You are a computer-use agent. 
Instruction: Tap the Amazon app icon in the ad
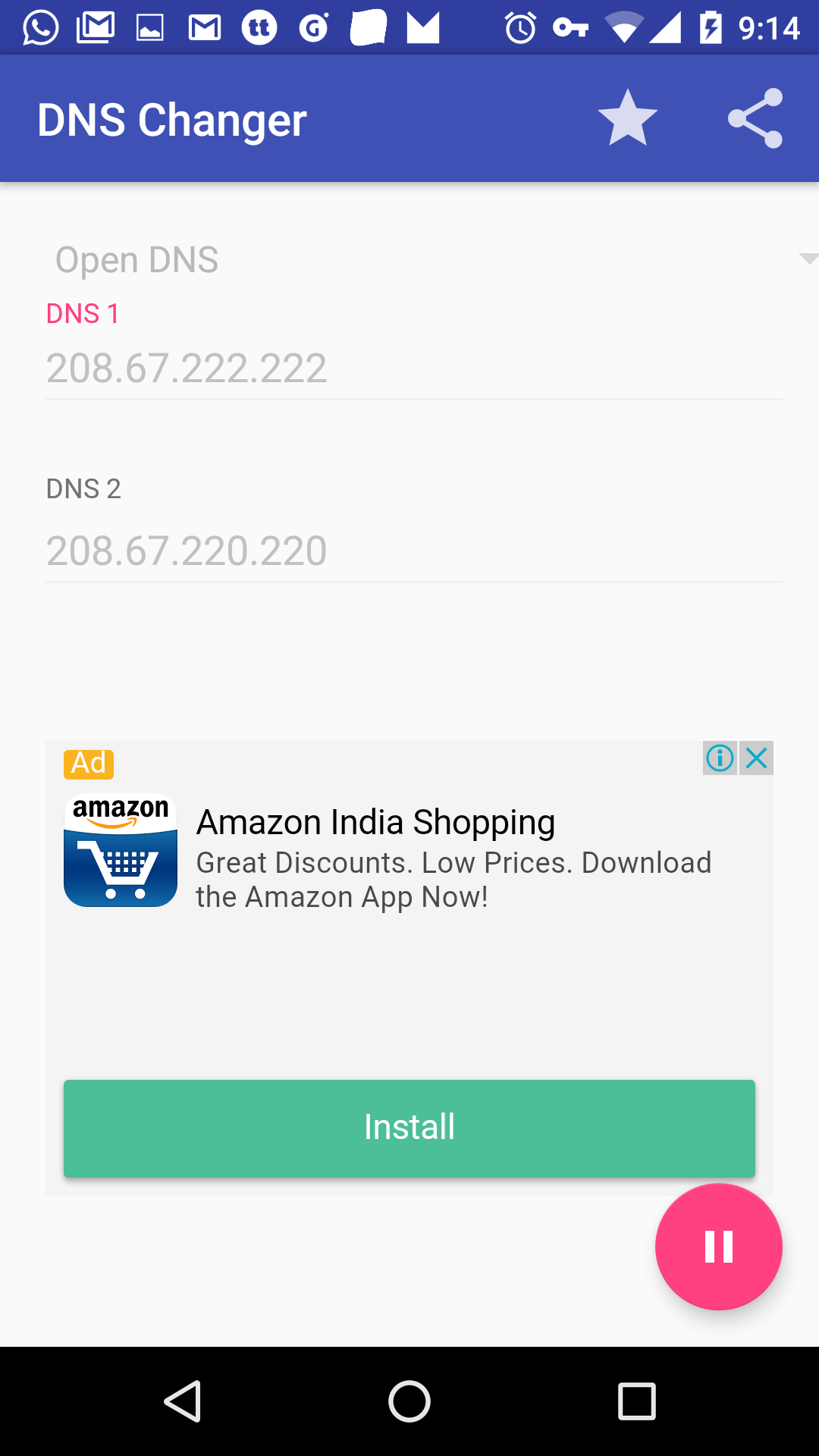click(120, 849)
